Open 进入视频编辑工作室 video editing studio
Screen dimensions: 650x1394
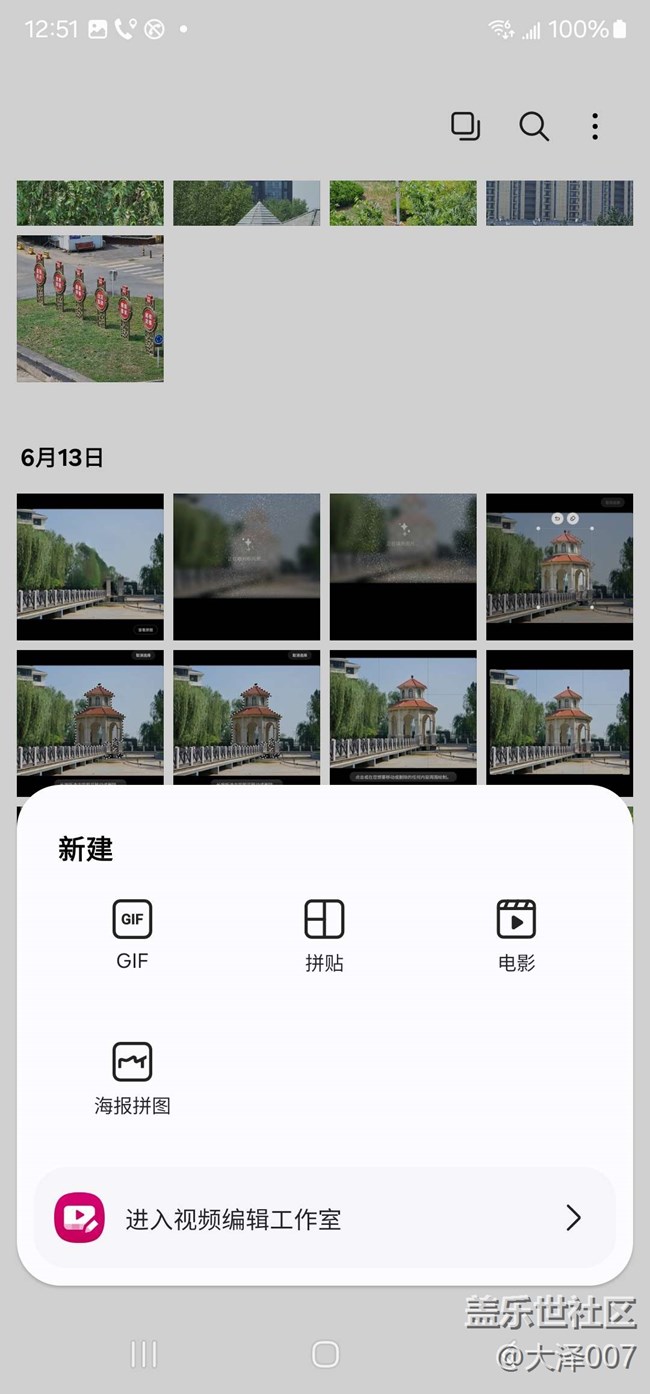click(324, 1217)
